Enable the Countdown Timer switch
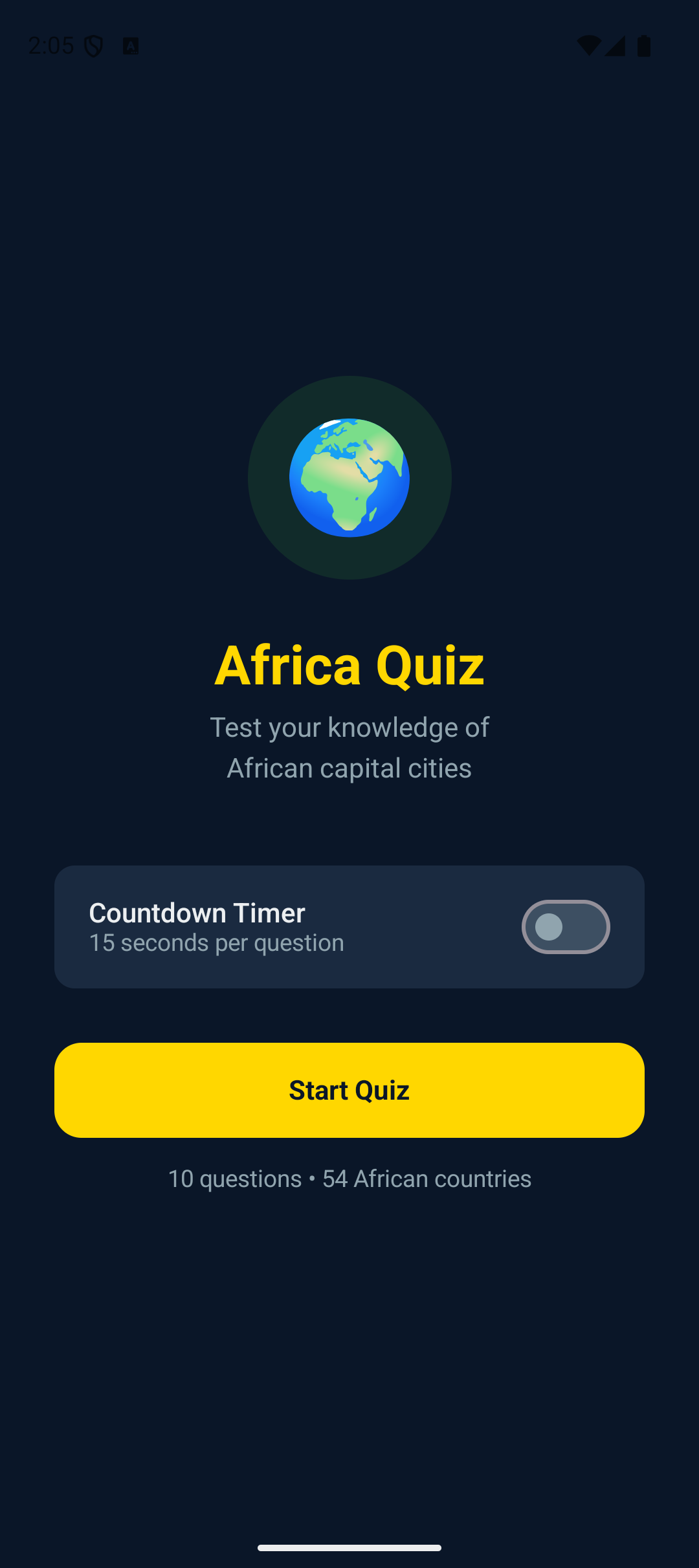Screen dimensions: 699x1568 [x=566, y=927]
